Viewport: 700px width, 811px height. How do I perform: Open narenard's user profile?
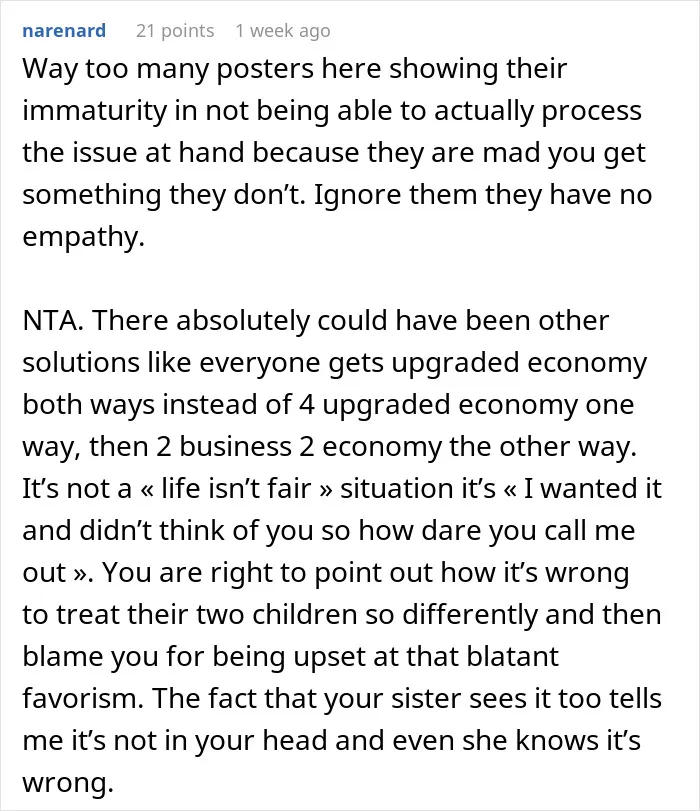click(64, 31)
